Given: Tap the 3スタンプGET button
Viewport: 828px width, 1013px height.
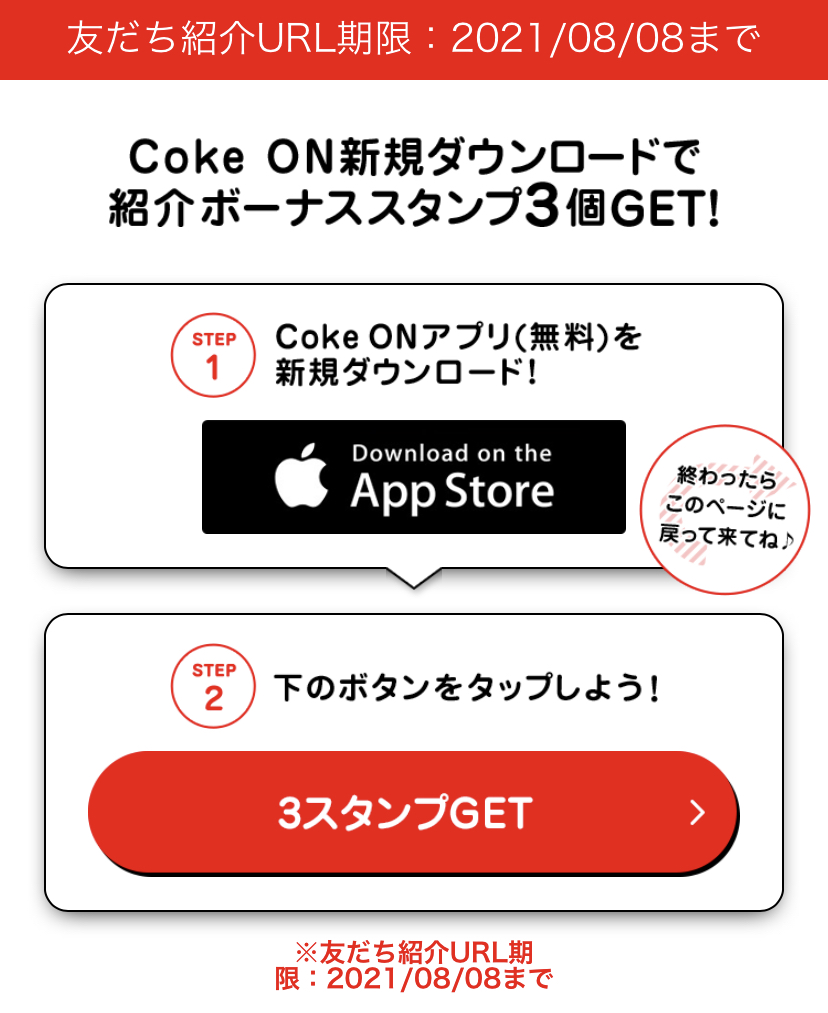Looking at the screenshot, I should pyautogui.click(x=412, y=813).
